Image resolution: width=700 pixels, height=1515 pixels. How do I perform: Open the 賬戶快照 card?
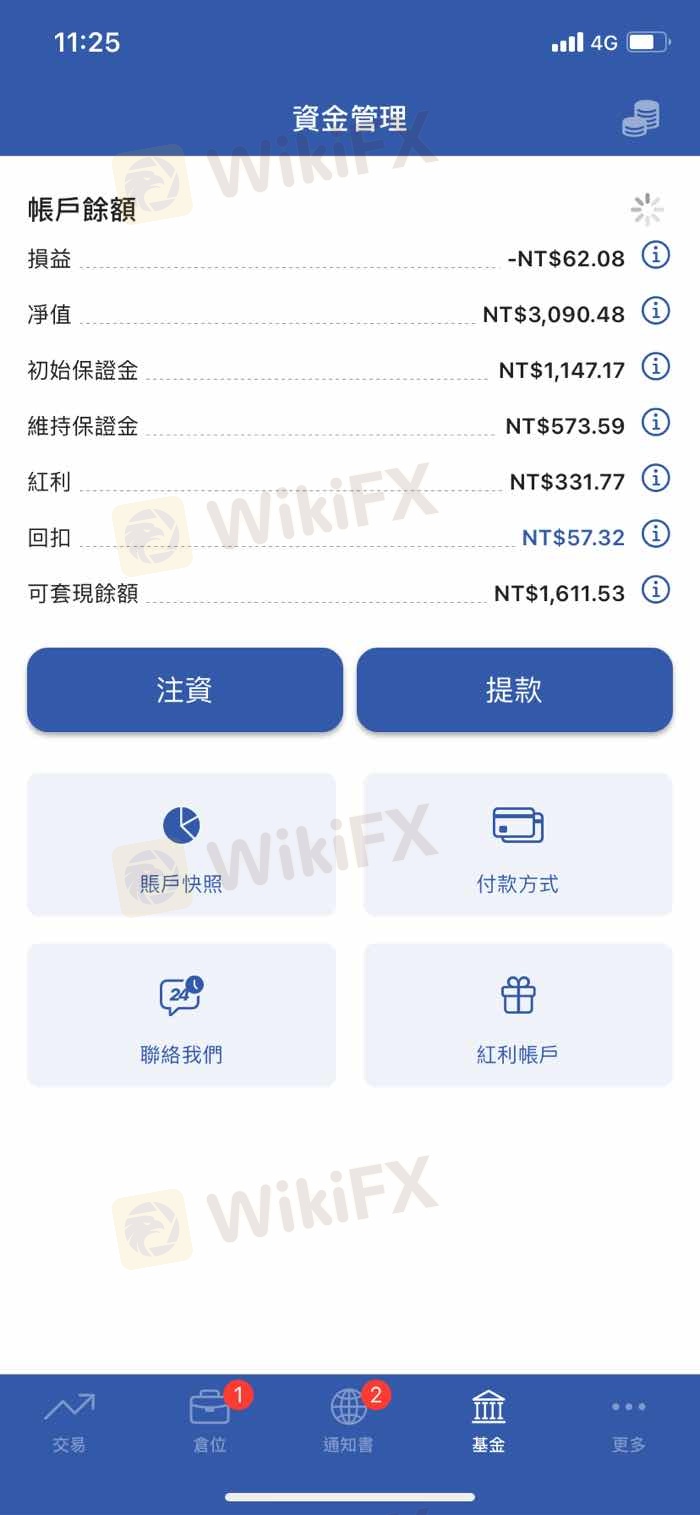(182, 845)
